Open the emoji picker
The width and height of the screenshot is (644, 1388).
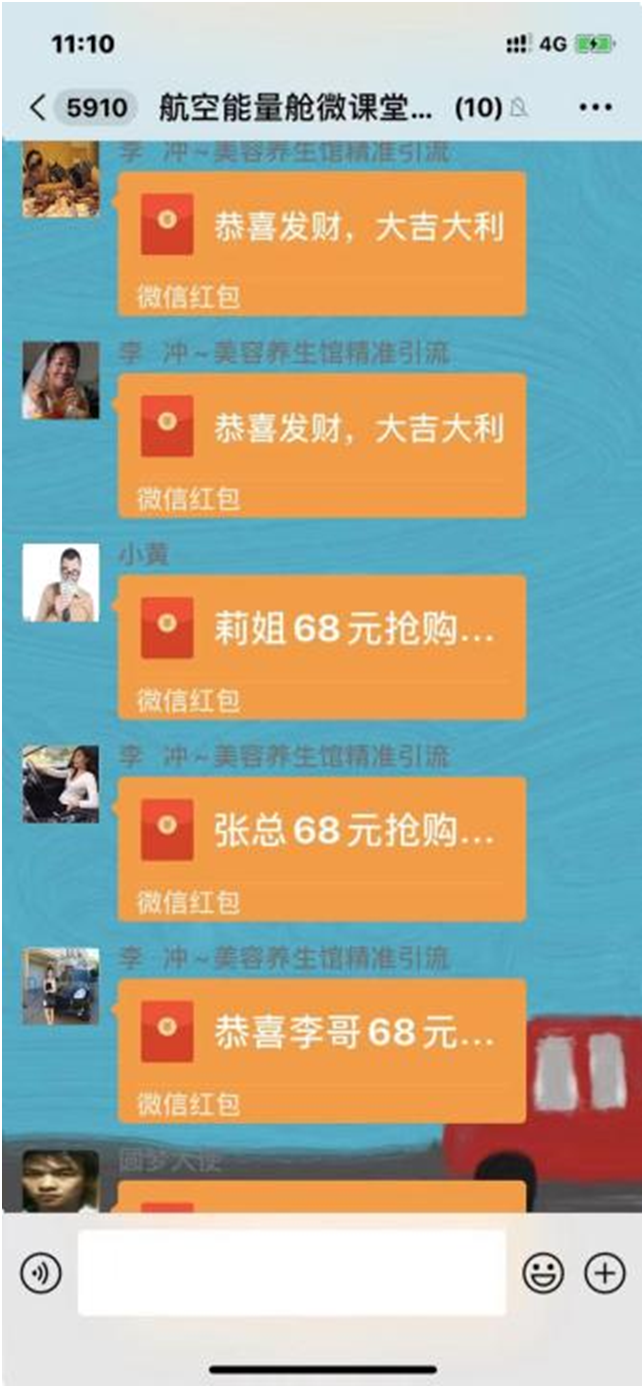pos(543,1273)
